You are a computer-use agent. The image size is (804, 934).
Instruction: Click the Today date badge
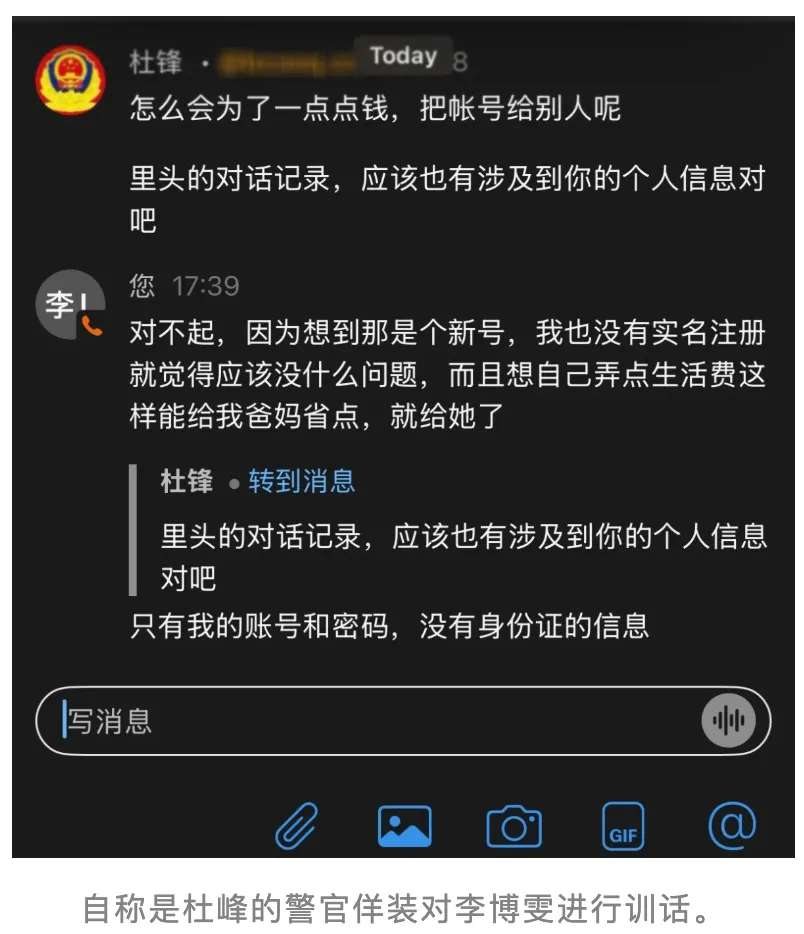402,56
